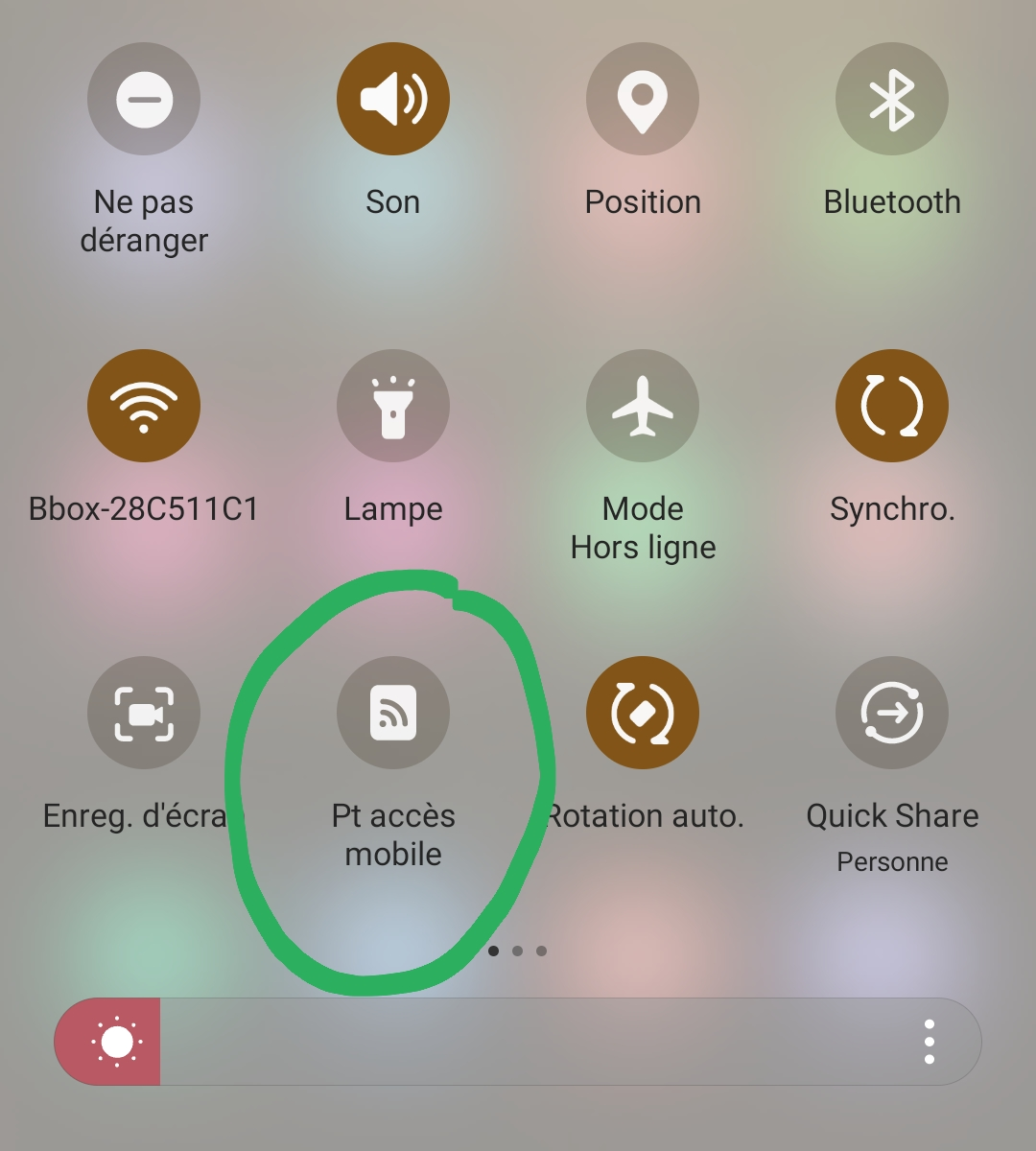The image size is (1036, 1151).
Task: Tap the Synchro sync icon
Action: 892,406
